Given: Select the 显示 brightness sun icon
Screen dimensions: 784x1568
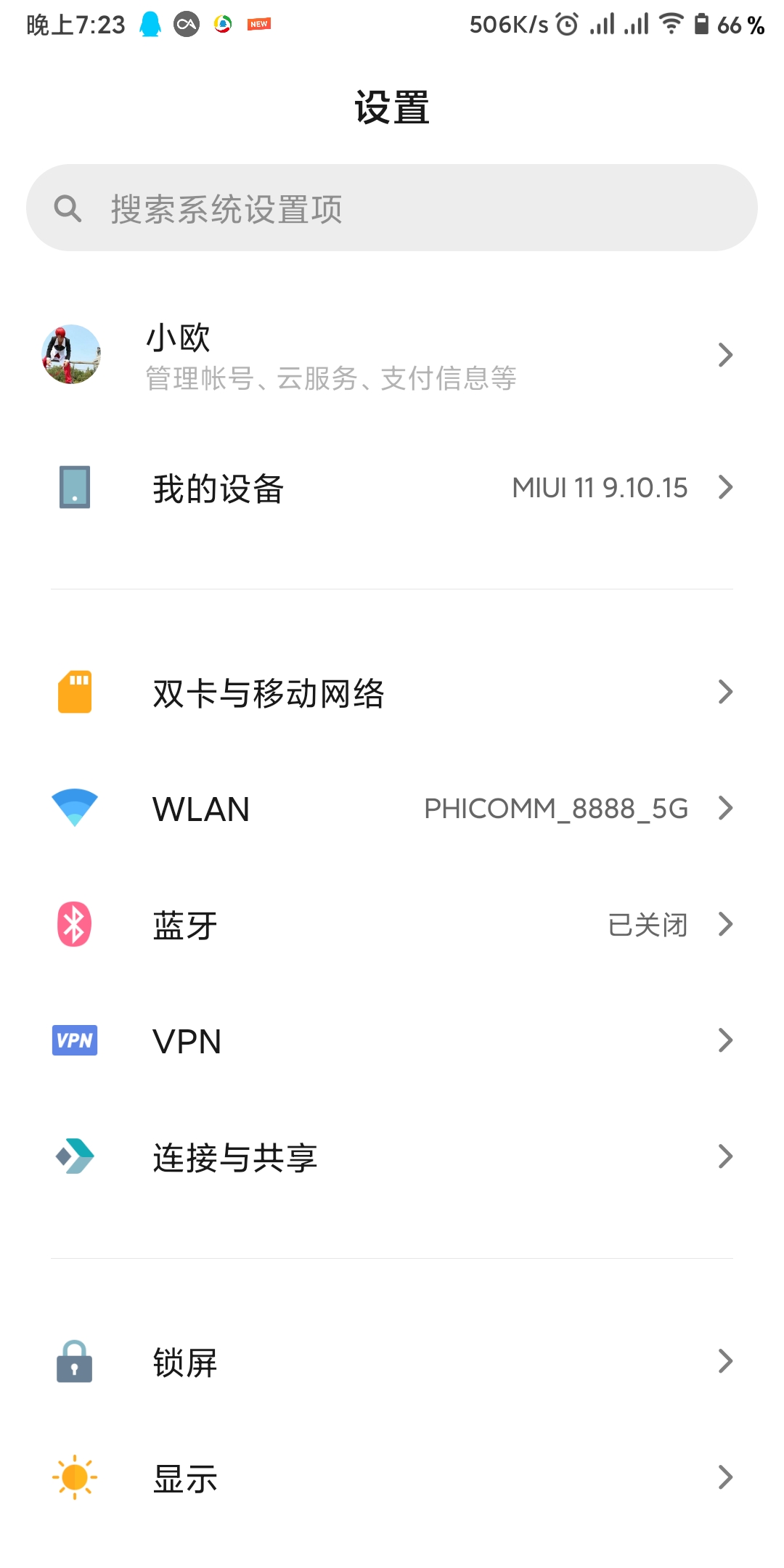Looking at the screenshot, I should pyautogui.click(x=73, y=1478).
